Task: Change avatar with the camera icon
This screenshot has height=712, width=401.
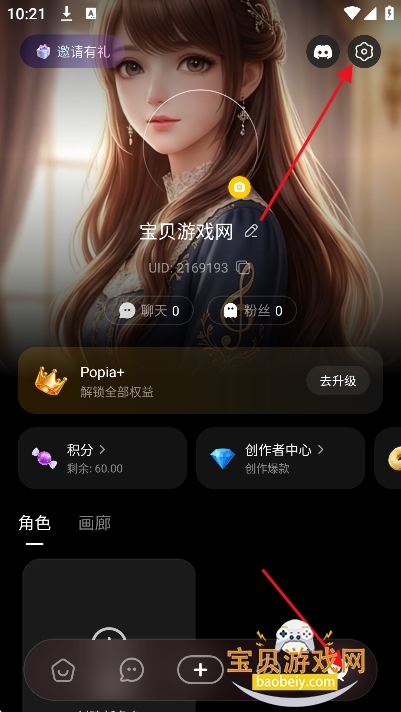Action: [x=239, y=188]
